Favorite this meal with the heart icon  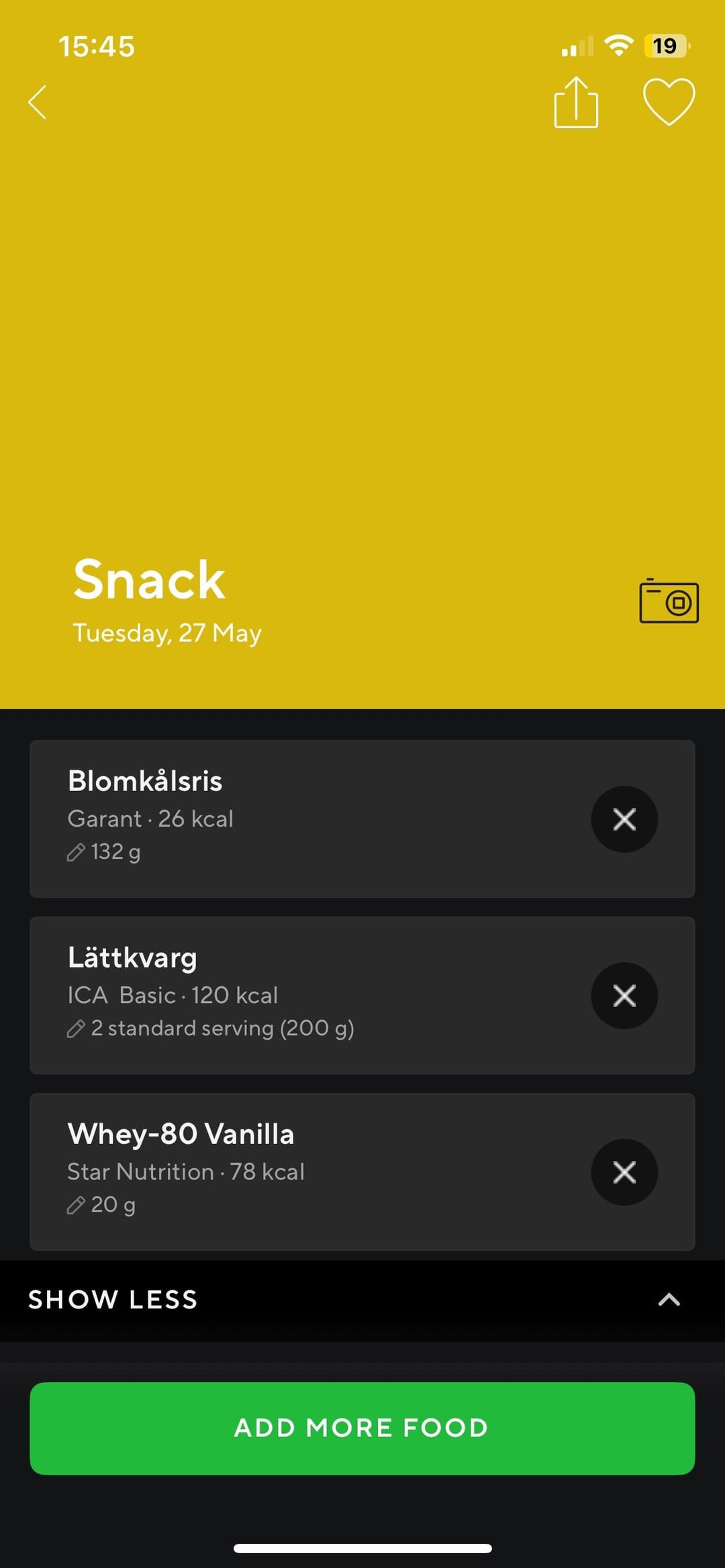(x=669, y=102)
